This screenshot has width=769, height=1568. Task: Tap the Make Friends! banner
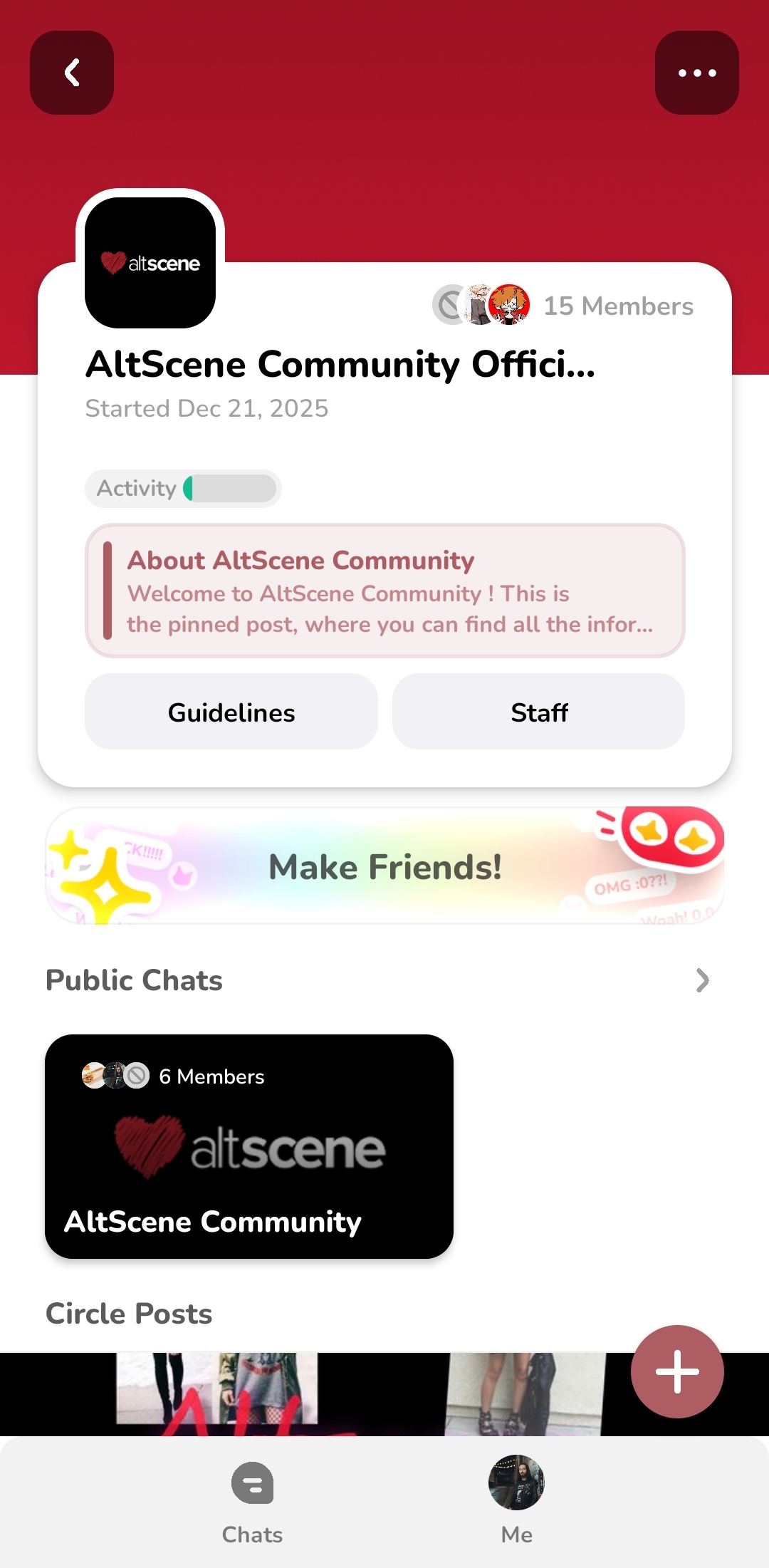384,866
